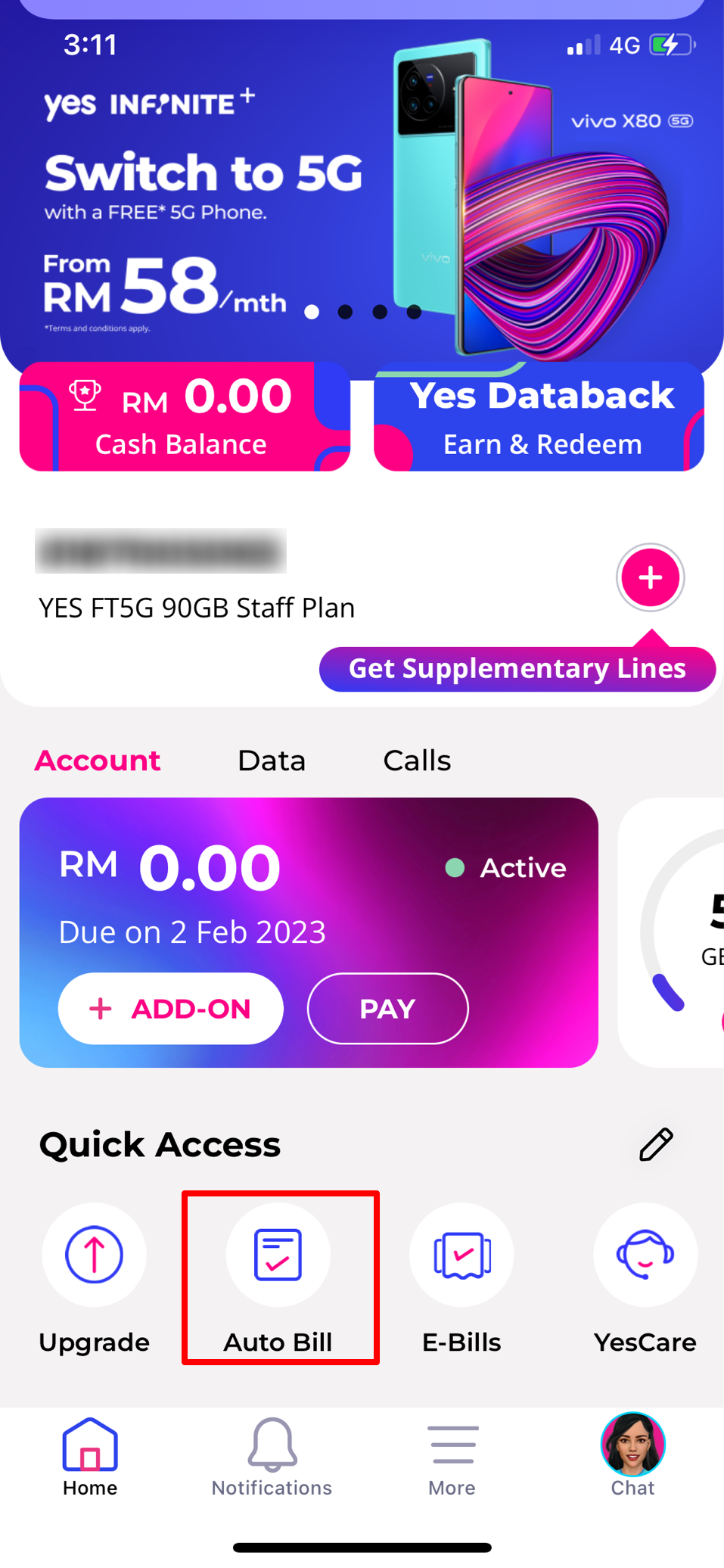
Task: Pay the bill with PAY button
Action: (x=387, y=1009)
